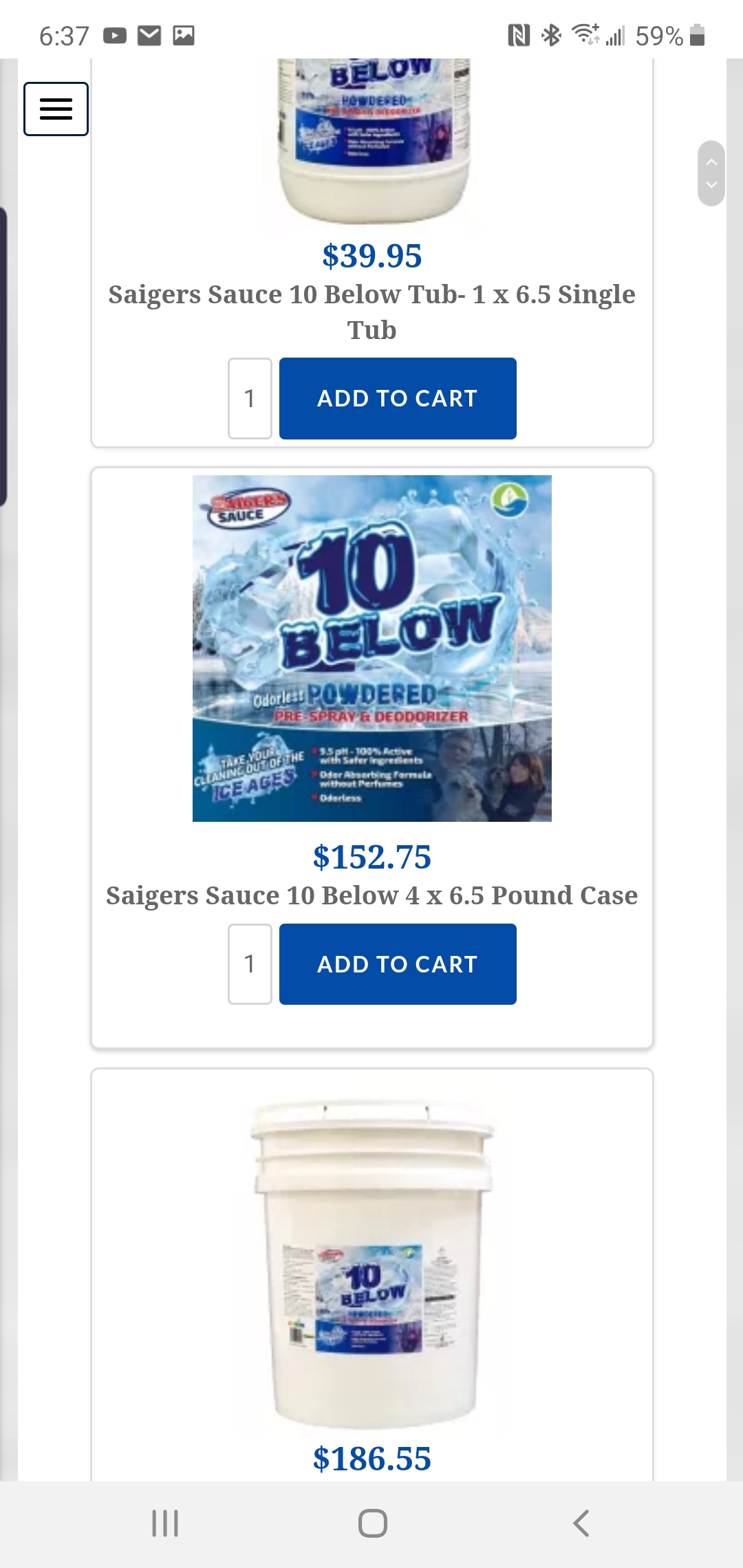Open the Saigers Sauce 10 Below Tub title
The image size is (743, 1568).
pyautogui.click(x=372, y=312)
